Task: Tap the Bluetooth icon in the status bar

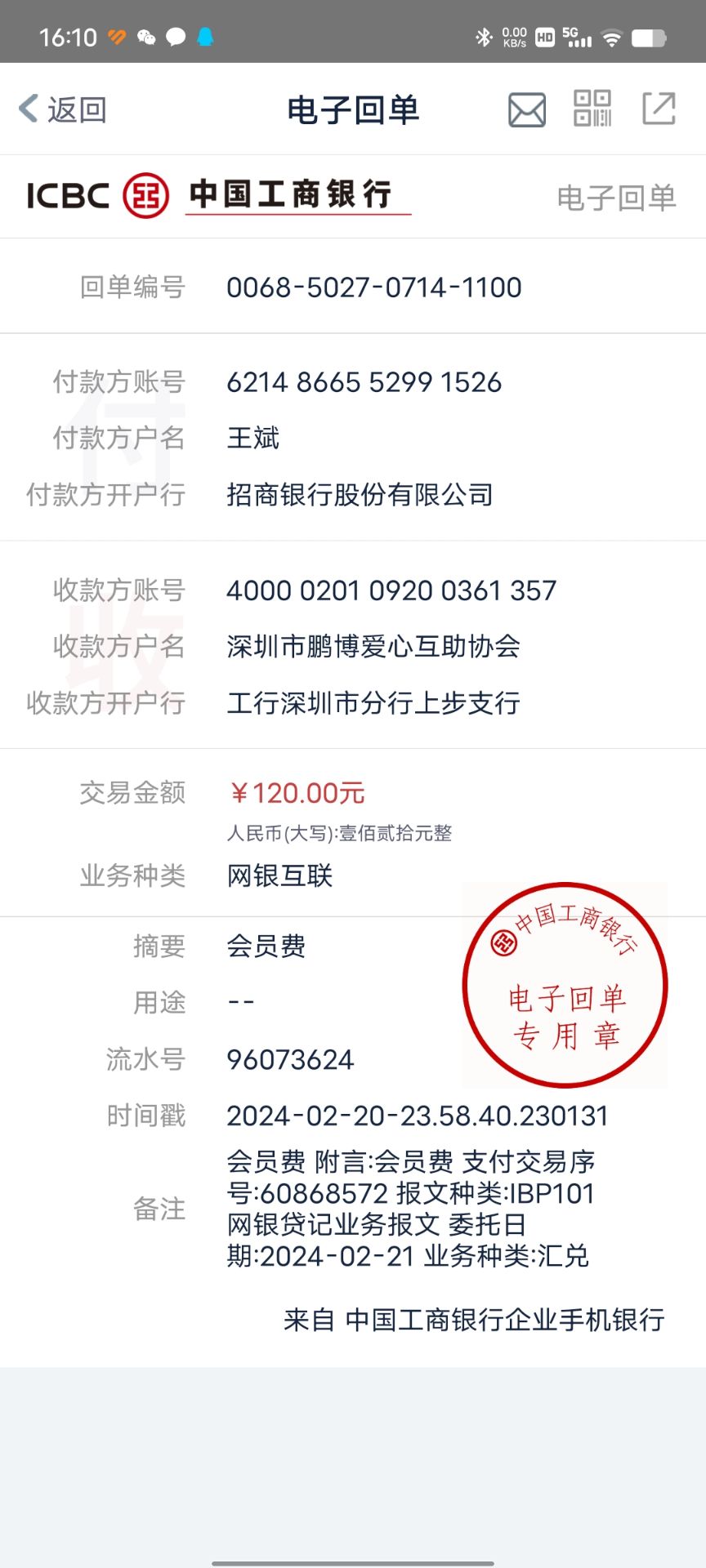Action: click(484, 36)
